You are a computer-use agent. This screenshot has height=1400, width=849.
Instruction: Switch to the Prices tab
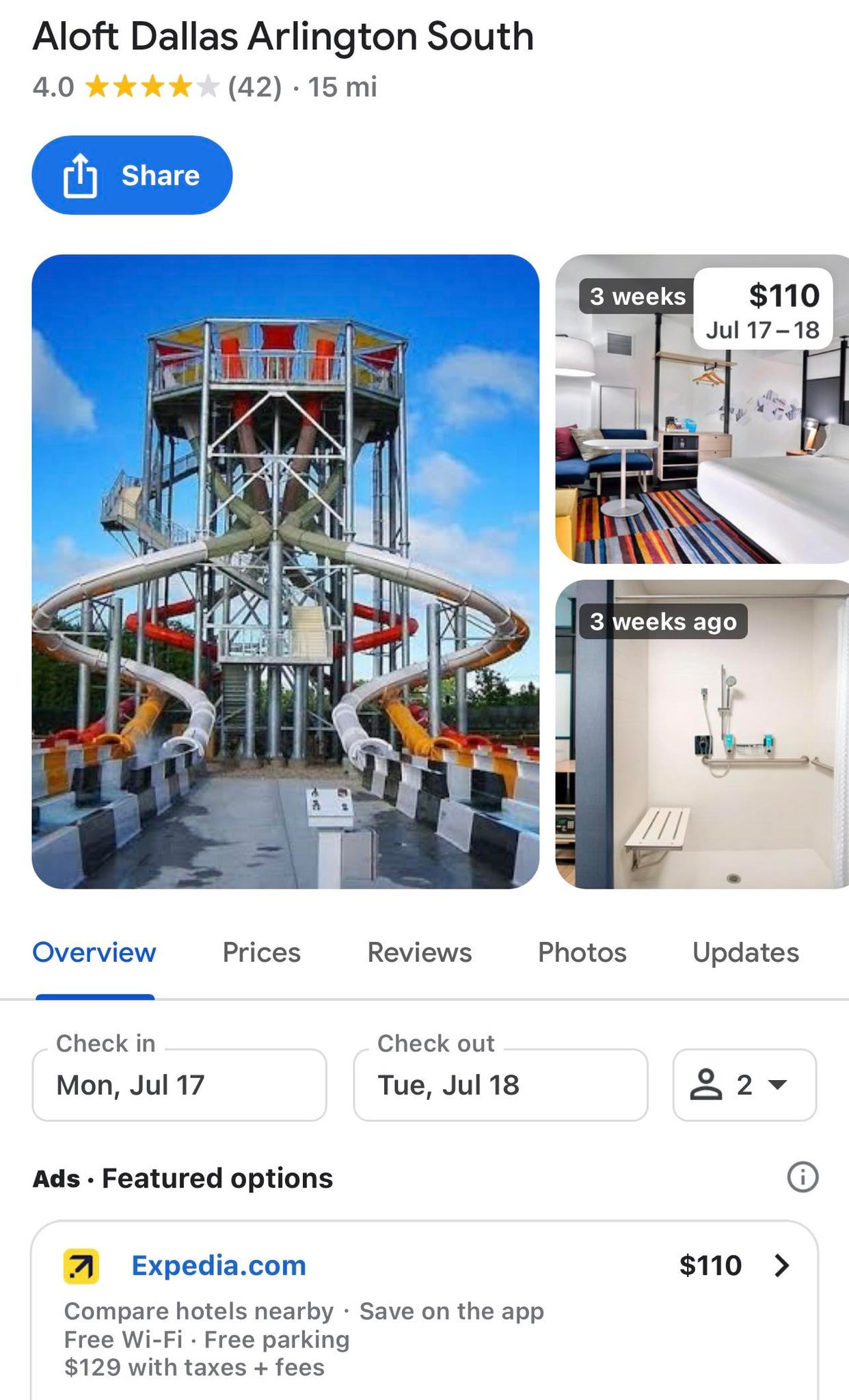[262, 952]
